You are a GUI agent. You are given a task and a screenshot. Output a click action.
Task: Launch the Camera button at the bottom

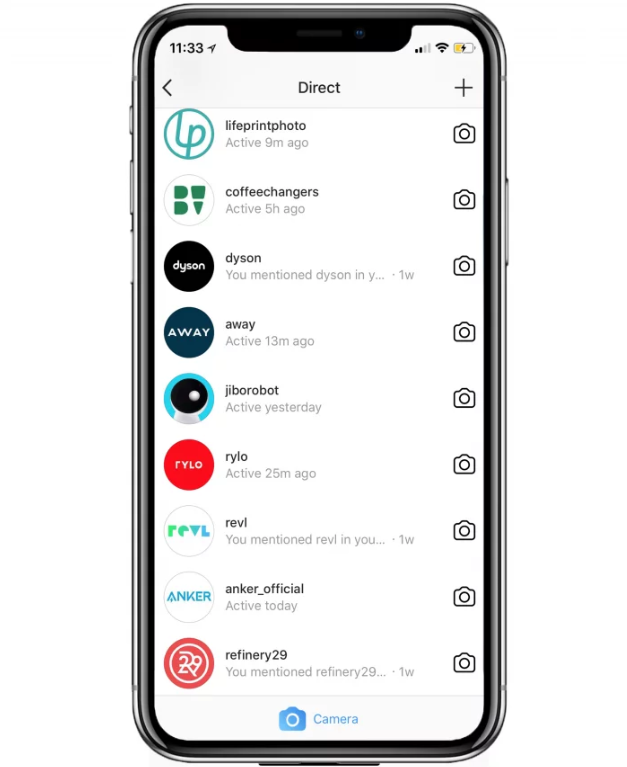pyautogui.click(x=319, y=719)
